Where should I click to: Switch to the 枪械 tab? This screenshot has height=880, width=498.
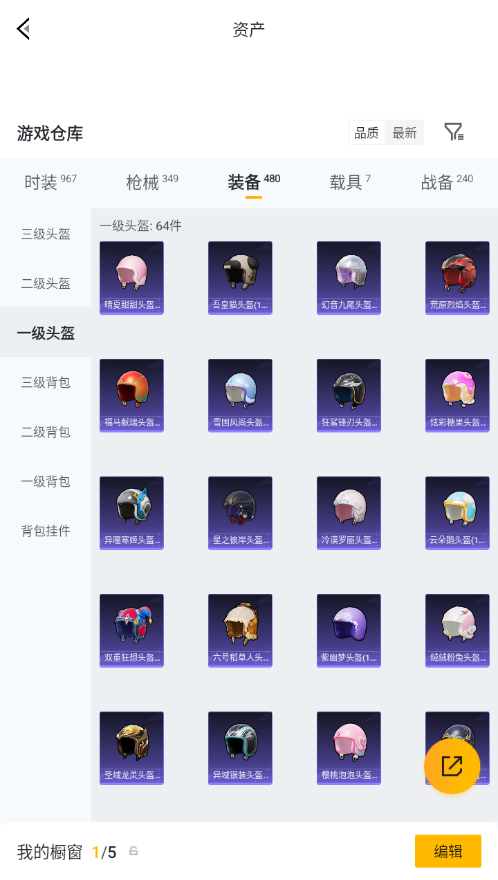coord(152,182)
